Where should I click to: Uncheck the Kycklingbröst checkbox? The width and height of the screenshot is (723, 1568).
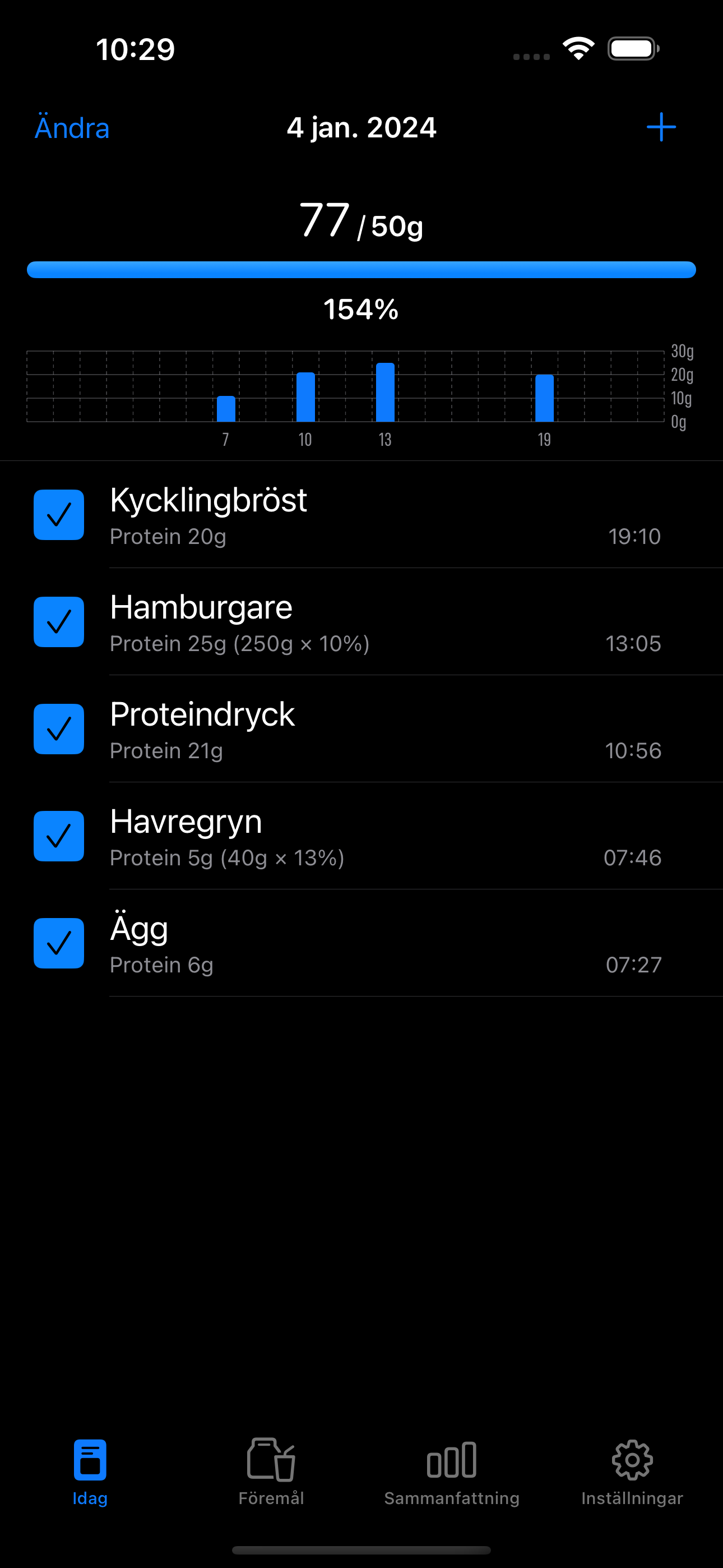click(x=58, y=514)
